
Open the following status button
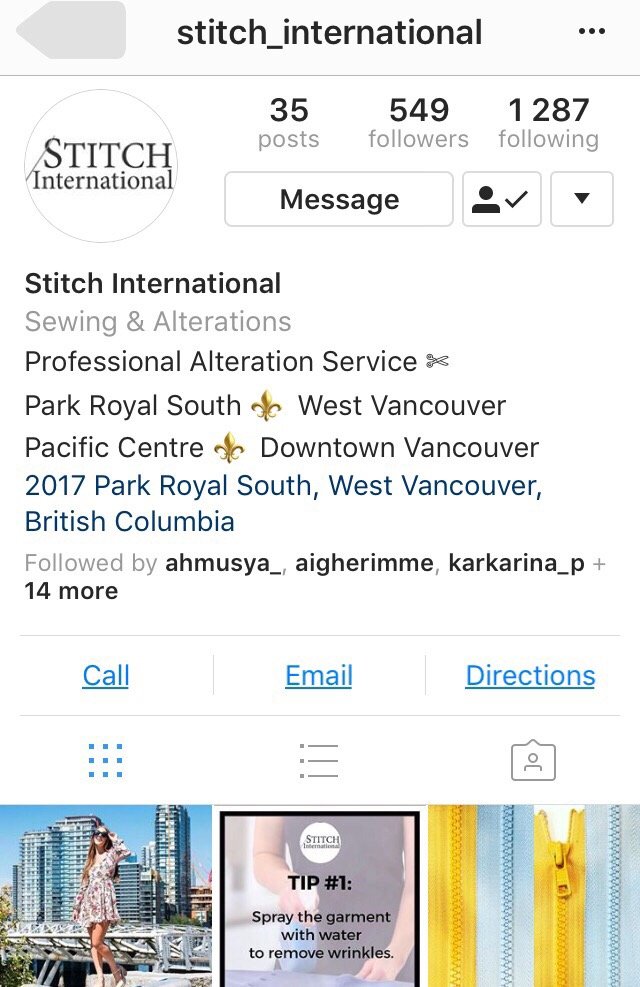coord(501,199)
